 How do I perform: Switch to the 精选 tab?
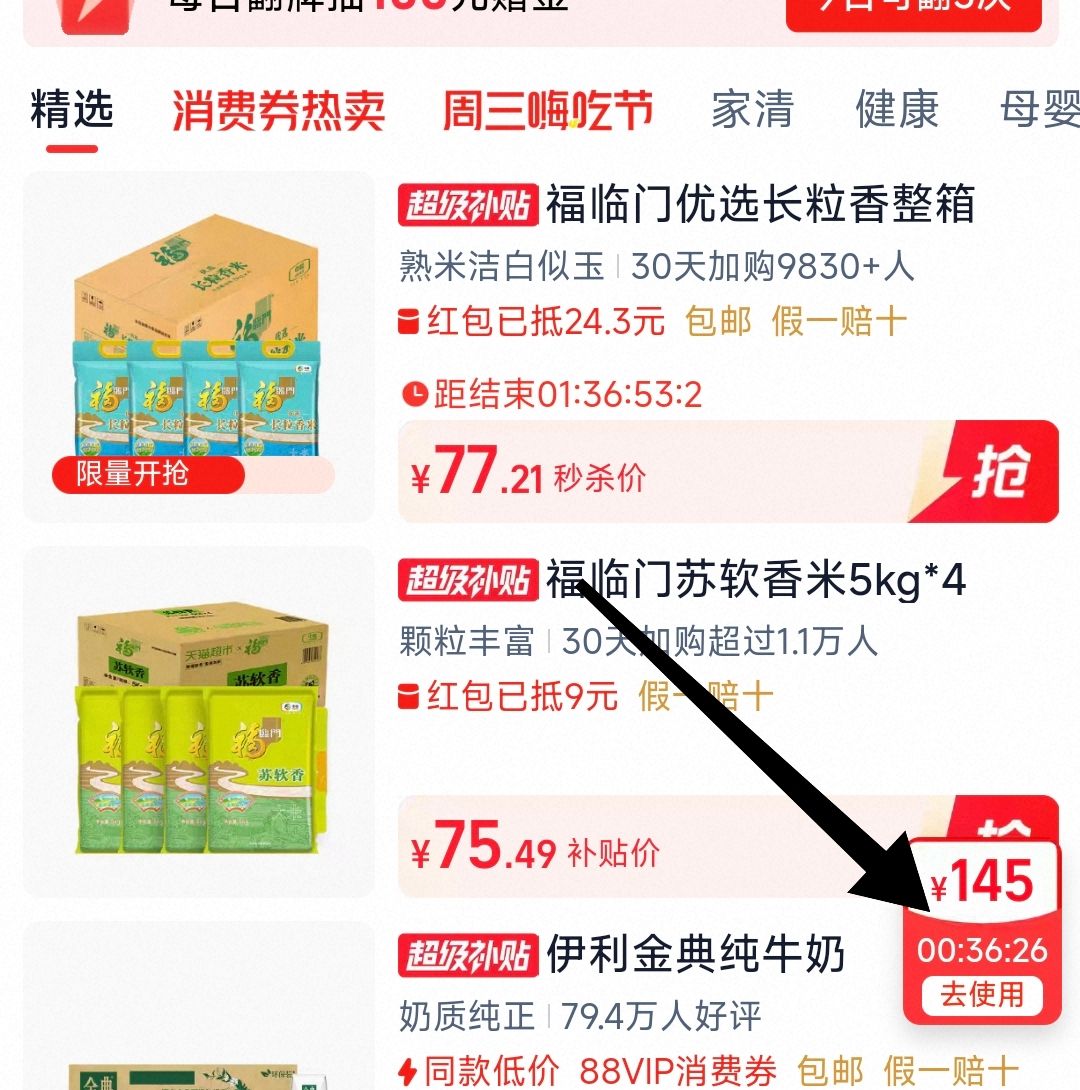tap(72, 110)
